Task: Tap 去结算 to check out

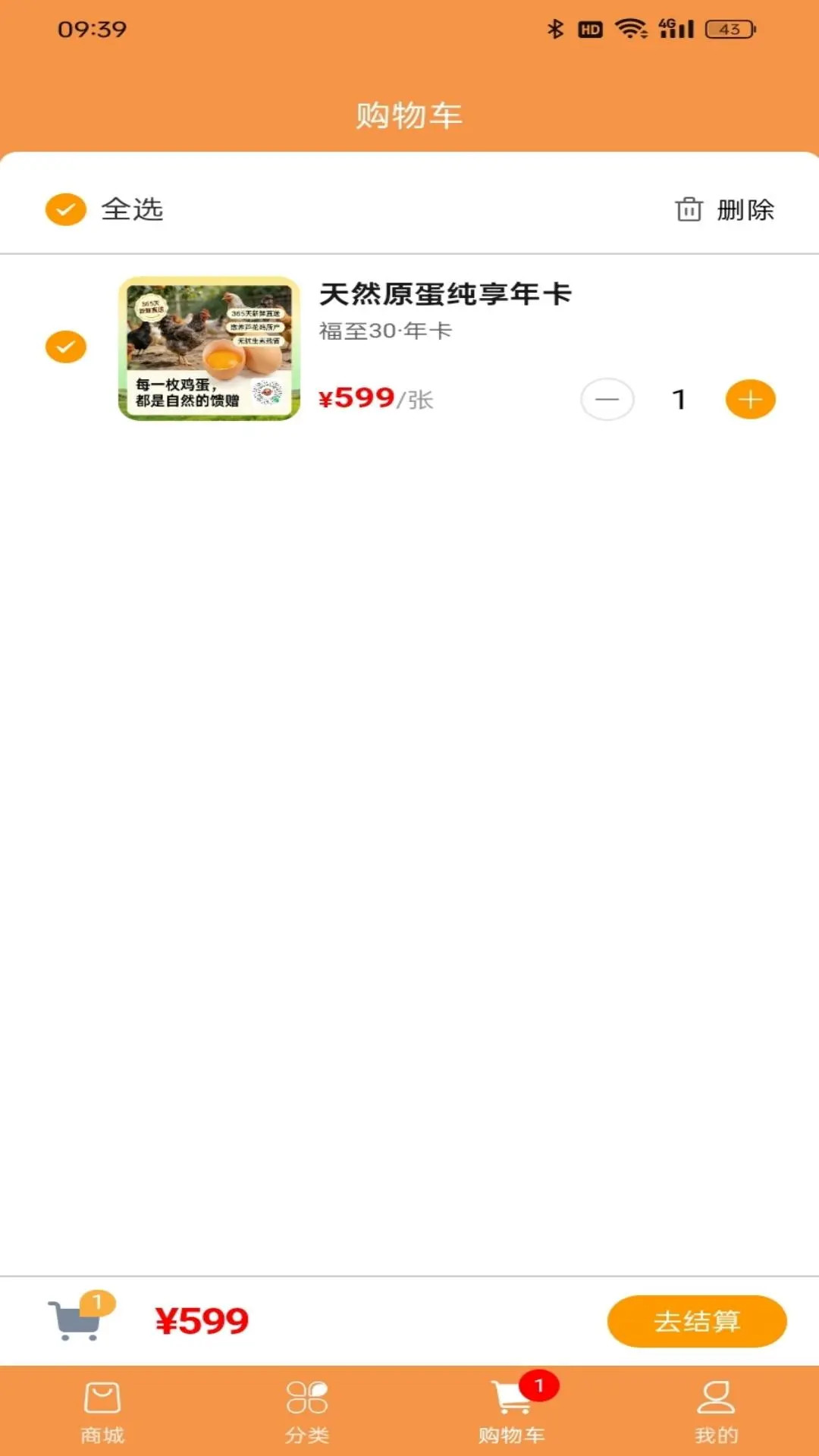Action: click(x=697, y=1322)
